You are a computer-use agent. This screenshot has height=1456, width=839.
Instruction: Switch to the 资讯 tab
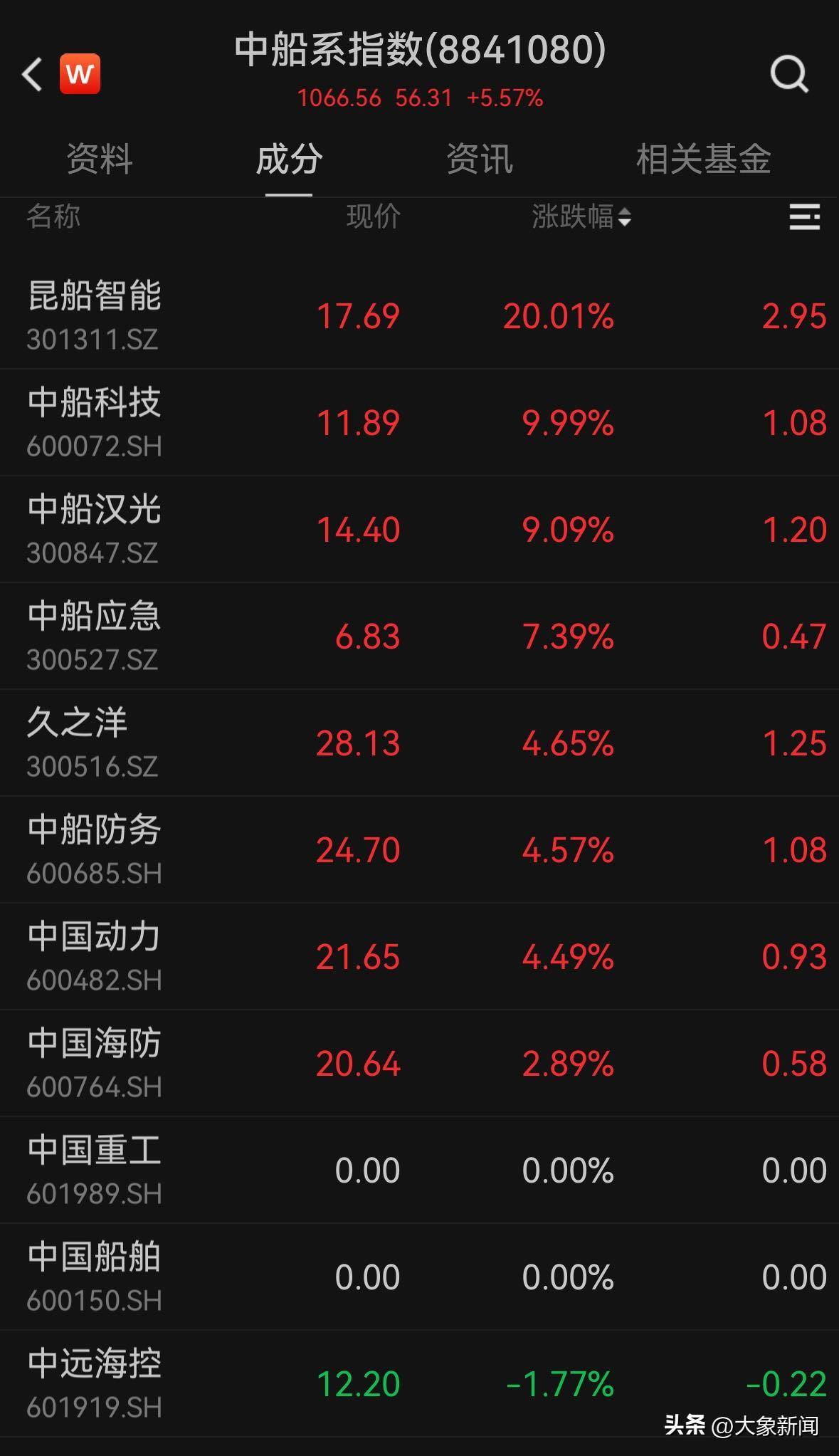click(x=479, y=159)
